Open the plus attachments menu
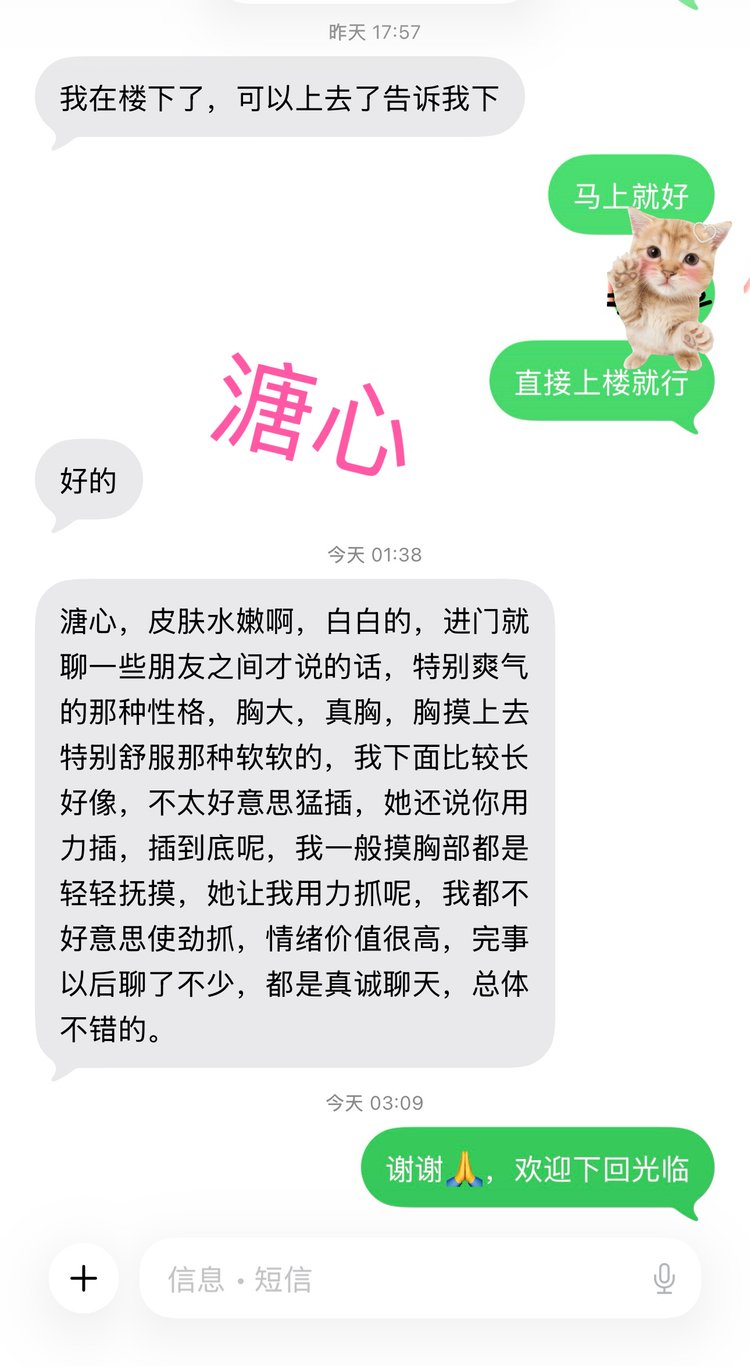Image resolution: width=750 pixels, height=1367 pixels. 84,1278
